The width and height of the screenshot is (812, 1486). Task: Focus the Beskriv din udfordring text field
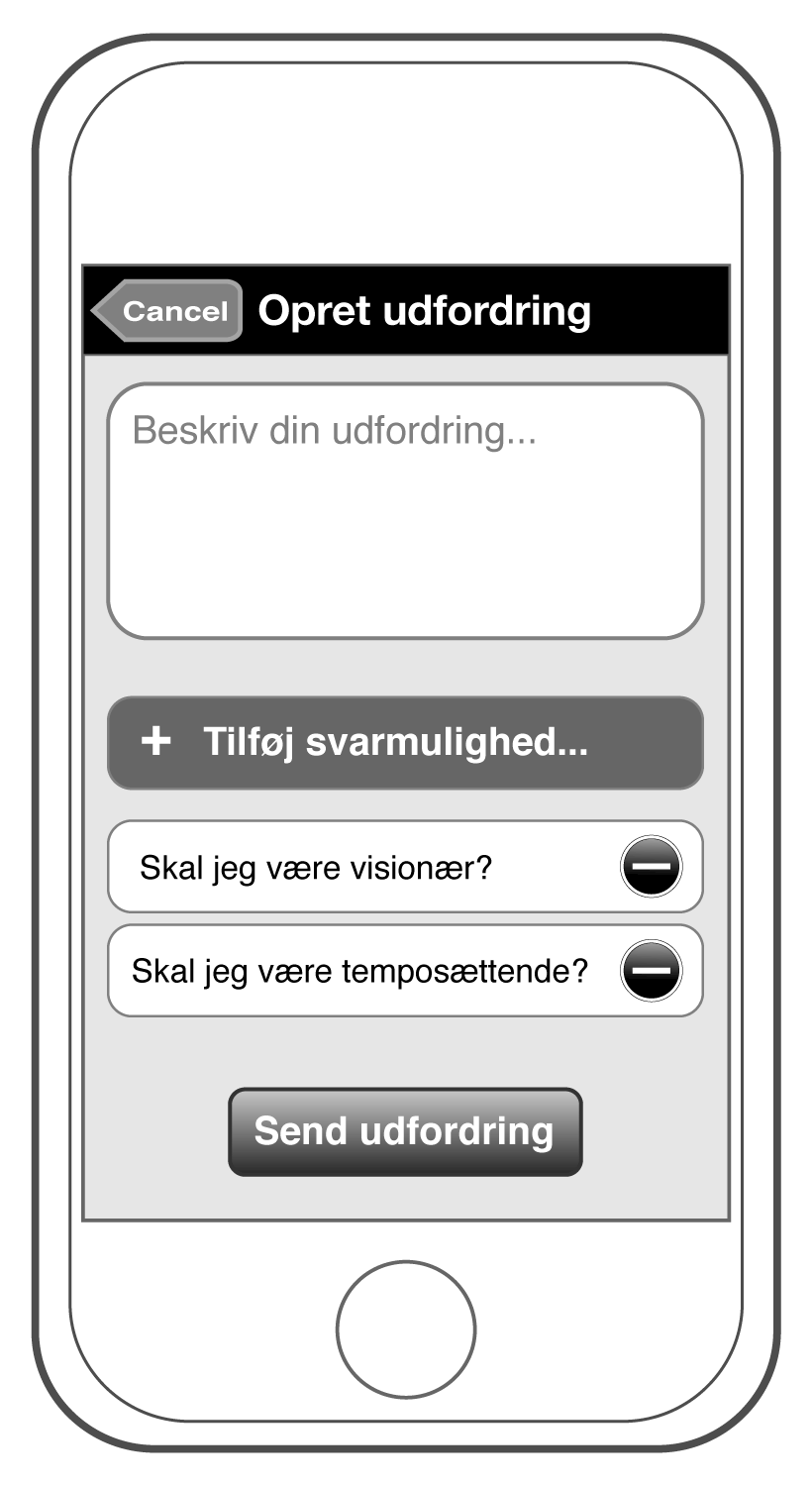click(405, 510)
